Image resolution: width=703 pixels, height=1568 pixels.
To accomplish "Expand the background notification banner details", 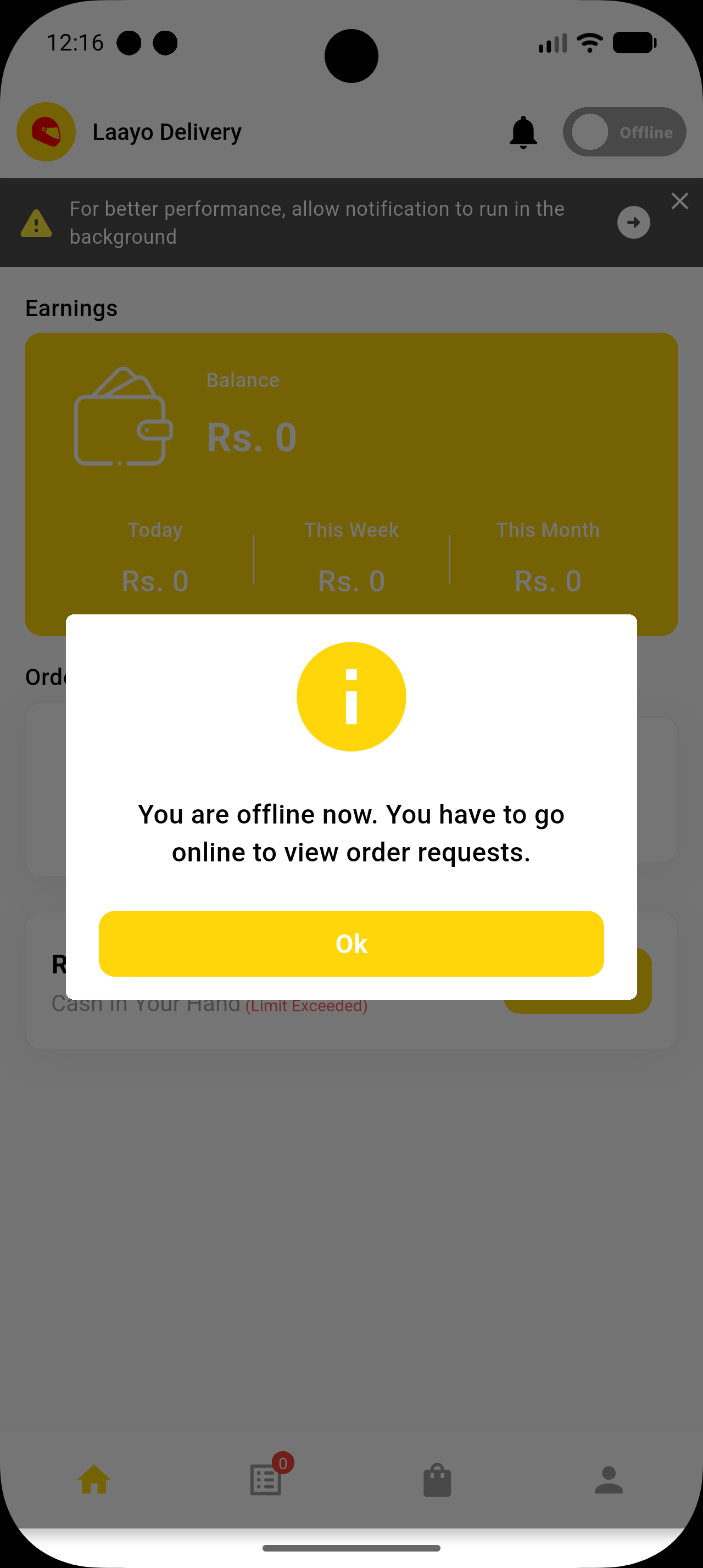I will coord(633,222).
